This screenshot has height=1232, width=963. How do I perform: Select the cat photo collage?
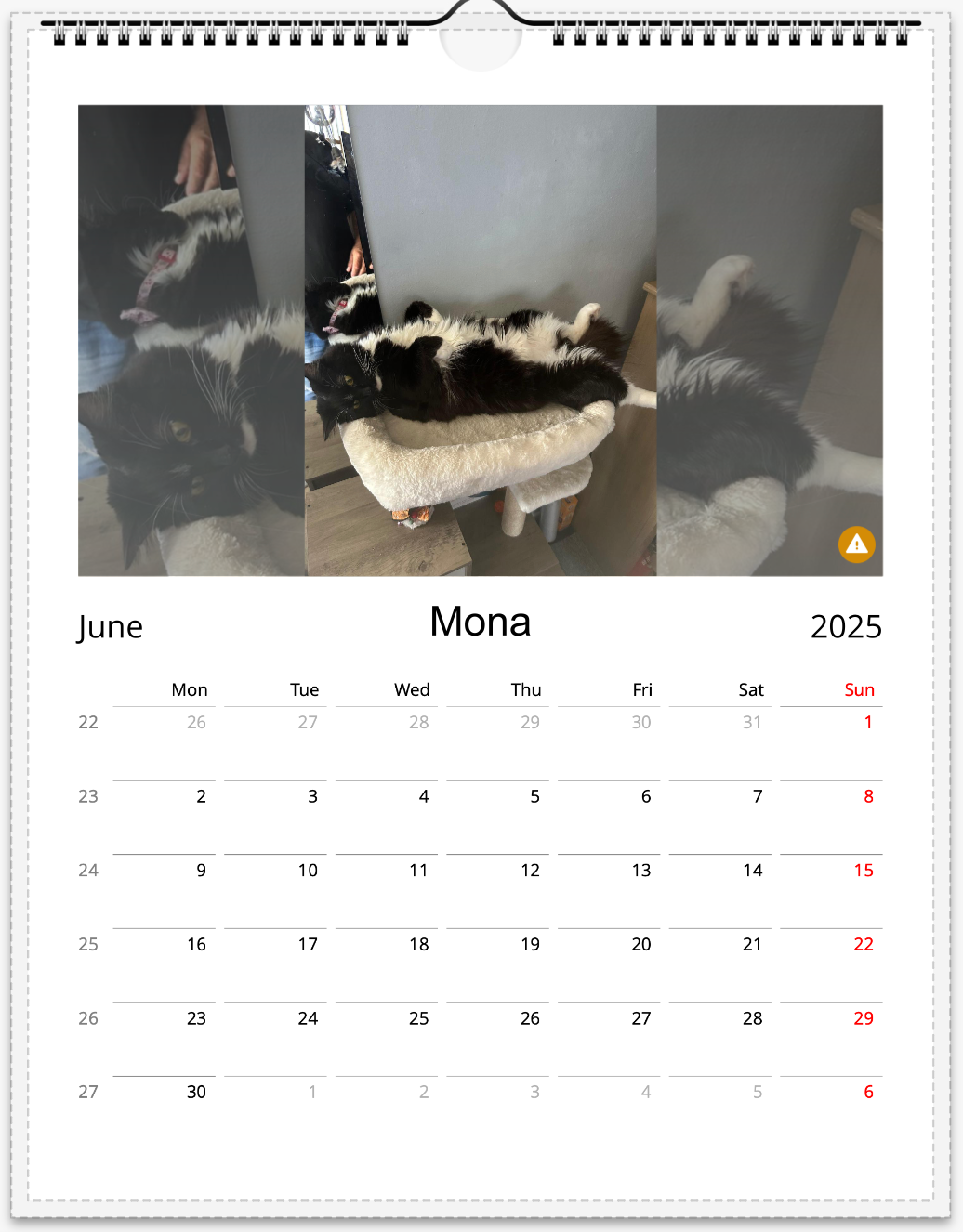[x=480, y=340]
